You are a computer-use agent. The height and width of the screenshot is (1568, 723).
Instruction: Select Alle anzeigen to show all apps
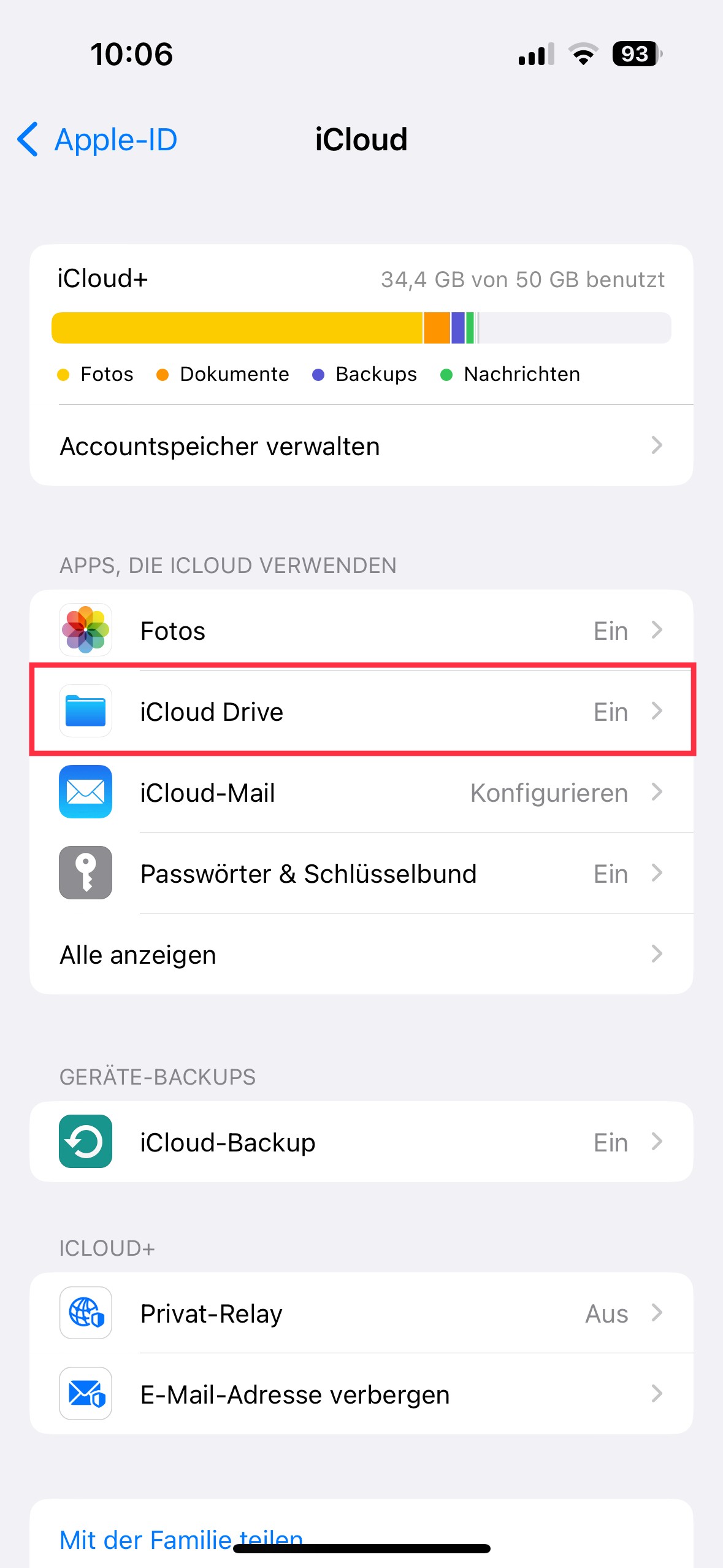[361, 954]
